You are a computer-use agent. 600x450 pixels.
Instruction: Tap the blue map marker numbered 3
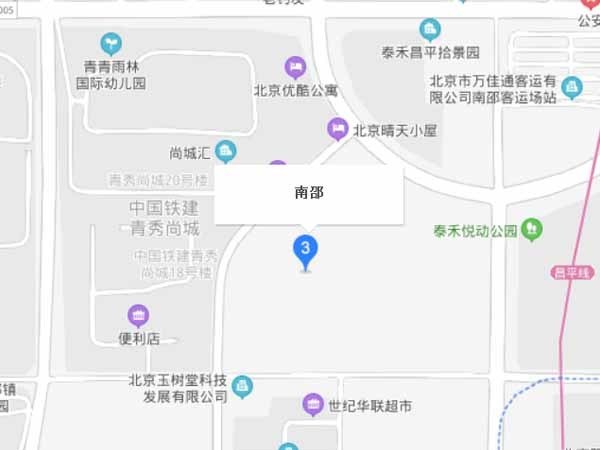(x=305, y=250)
